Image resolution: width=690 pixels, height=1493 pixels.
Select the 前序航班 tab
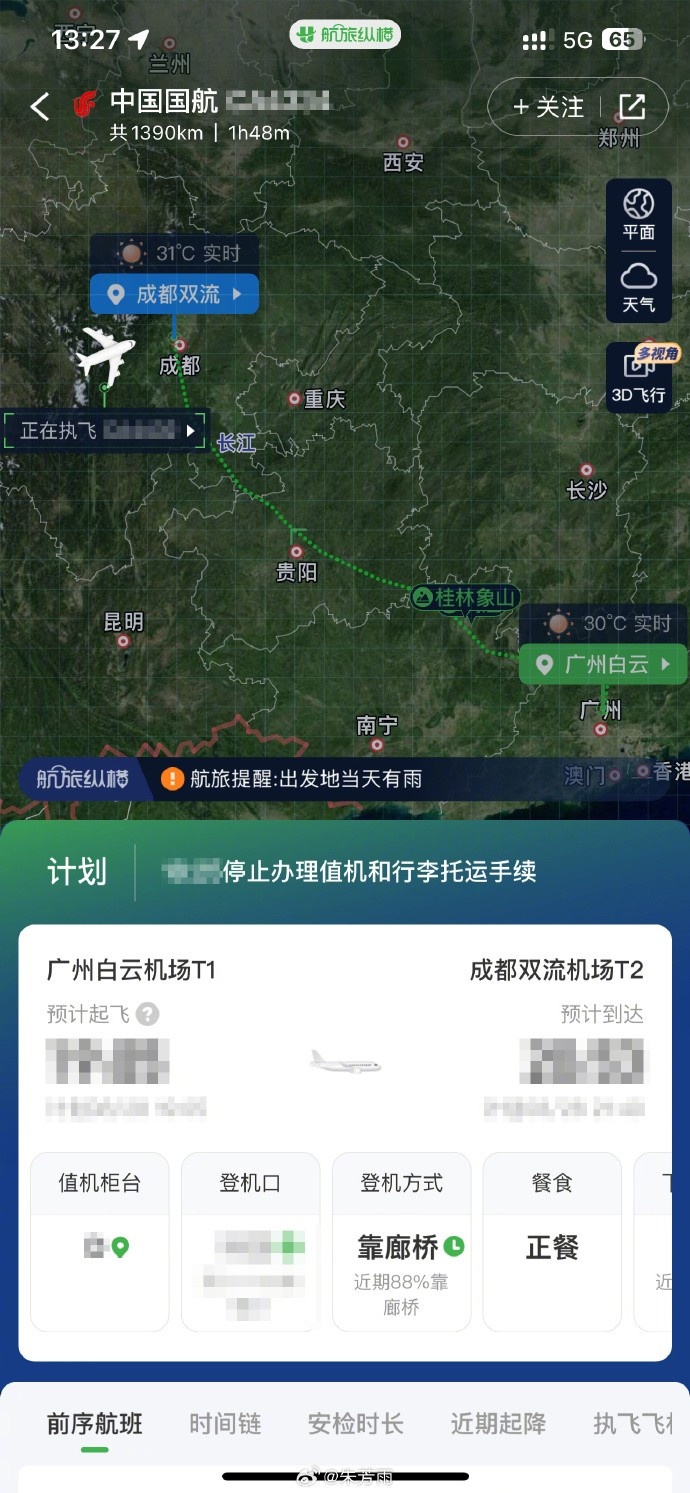(94, 1424)
